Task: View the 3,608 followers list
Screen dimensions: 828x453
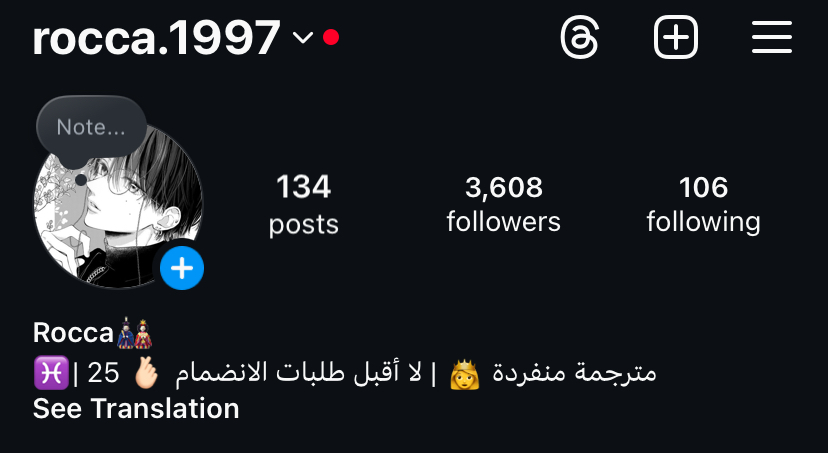Action: pyautogui.click(x=503, y=203)
